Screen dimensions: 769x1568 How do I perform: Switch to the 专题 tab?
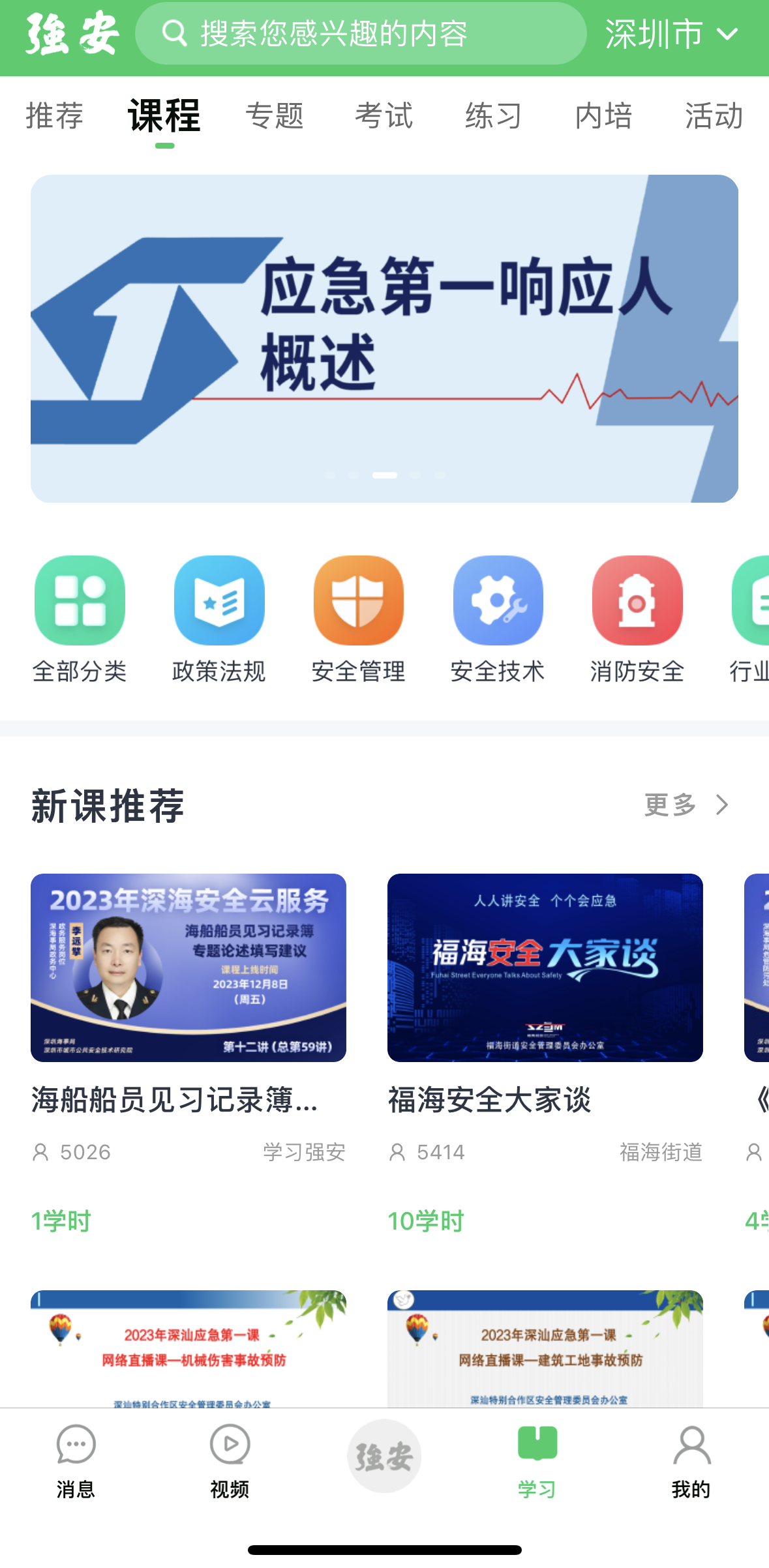(x=275, y=116)
